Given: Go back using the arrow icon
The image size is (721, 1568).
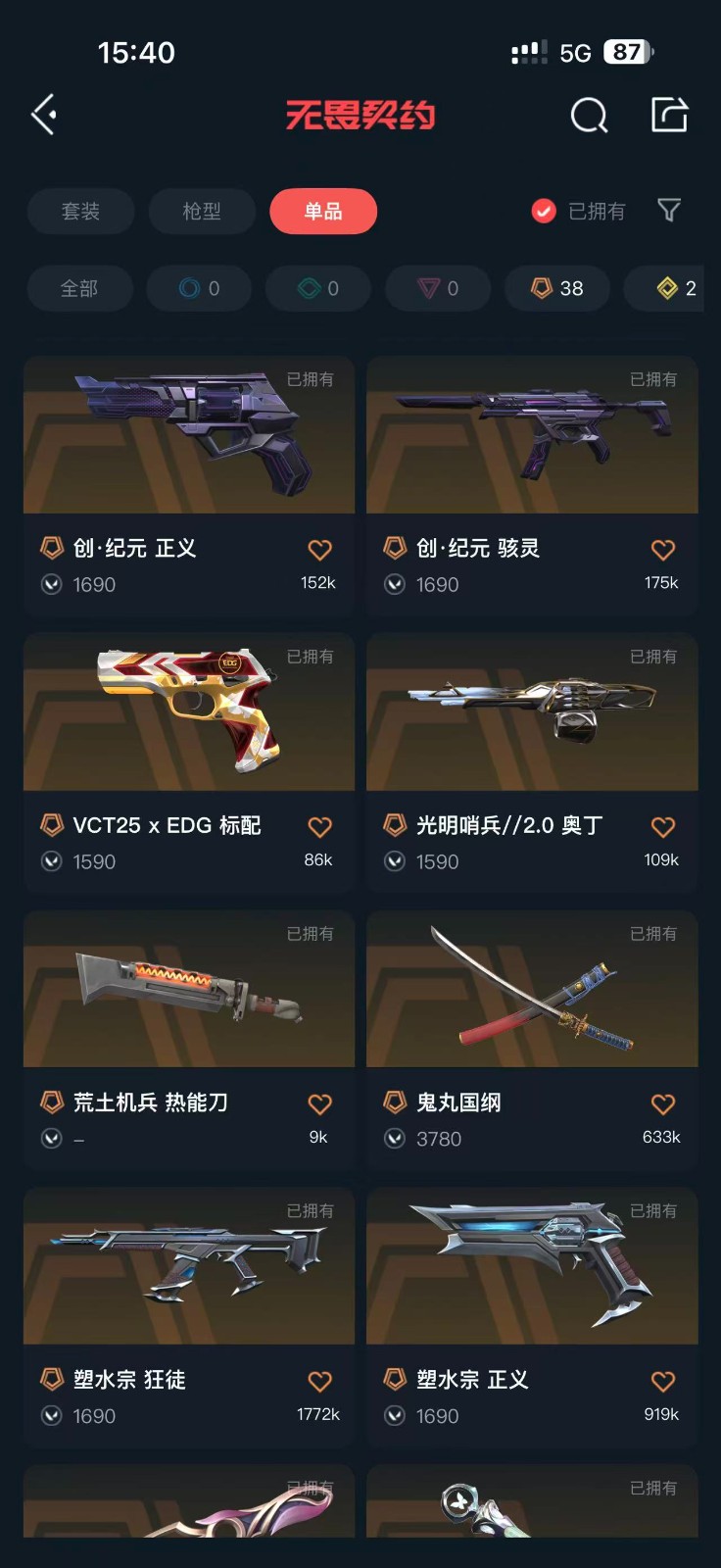Looking at the screenshot, I should (x=45, y=115).
